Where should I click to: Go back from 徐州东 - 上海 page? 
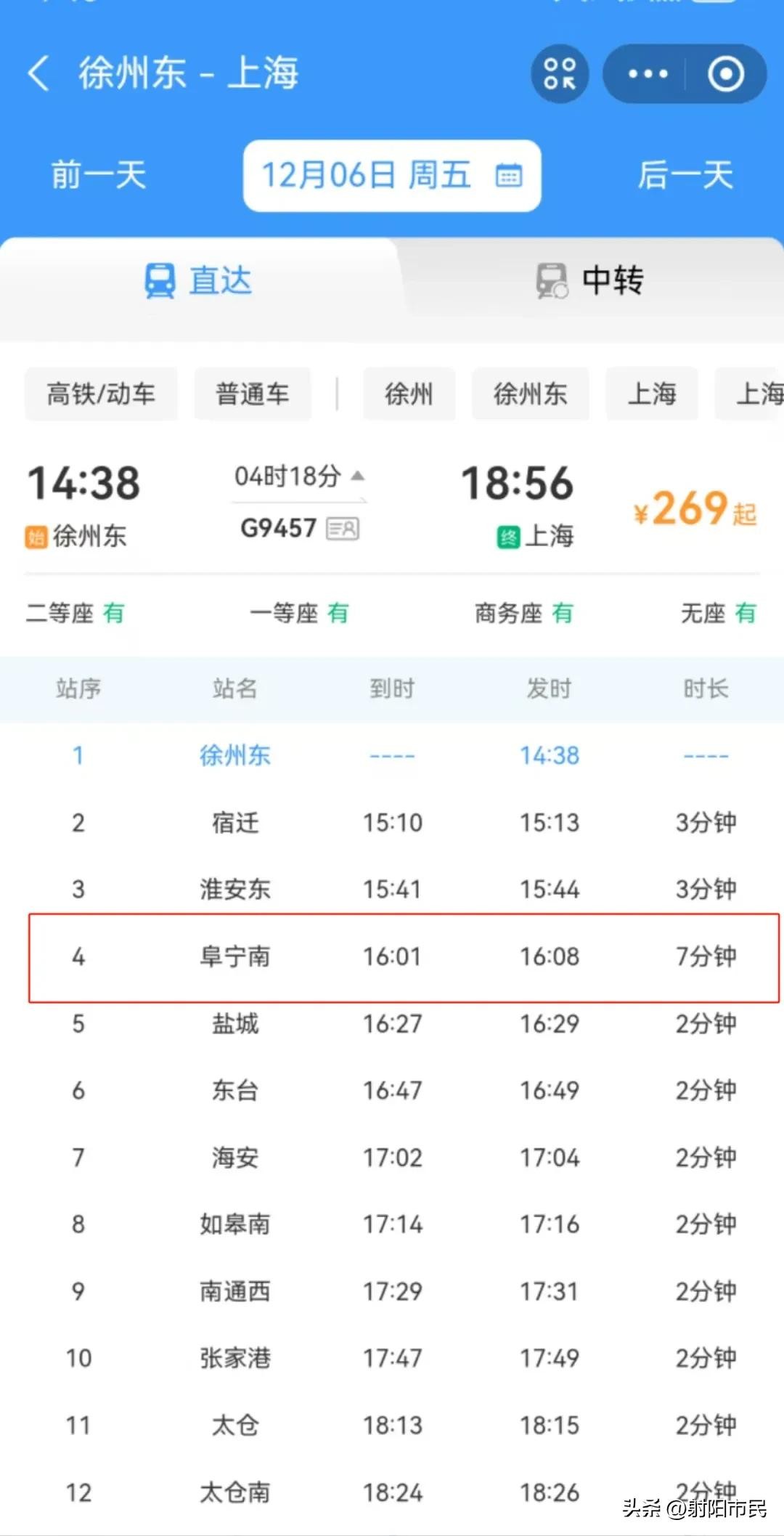[38, 73]
